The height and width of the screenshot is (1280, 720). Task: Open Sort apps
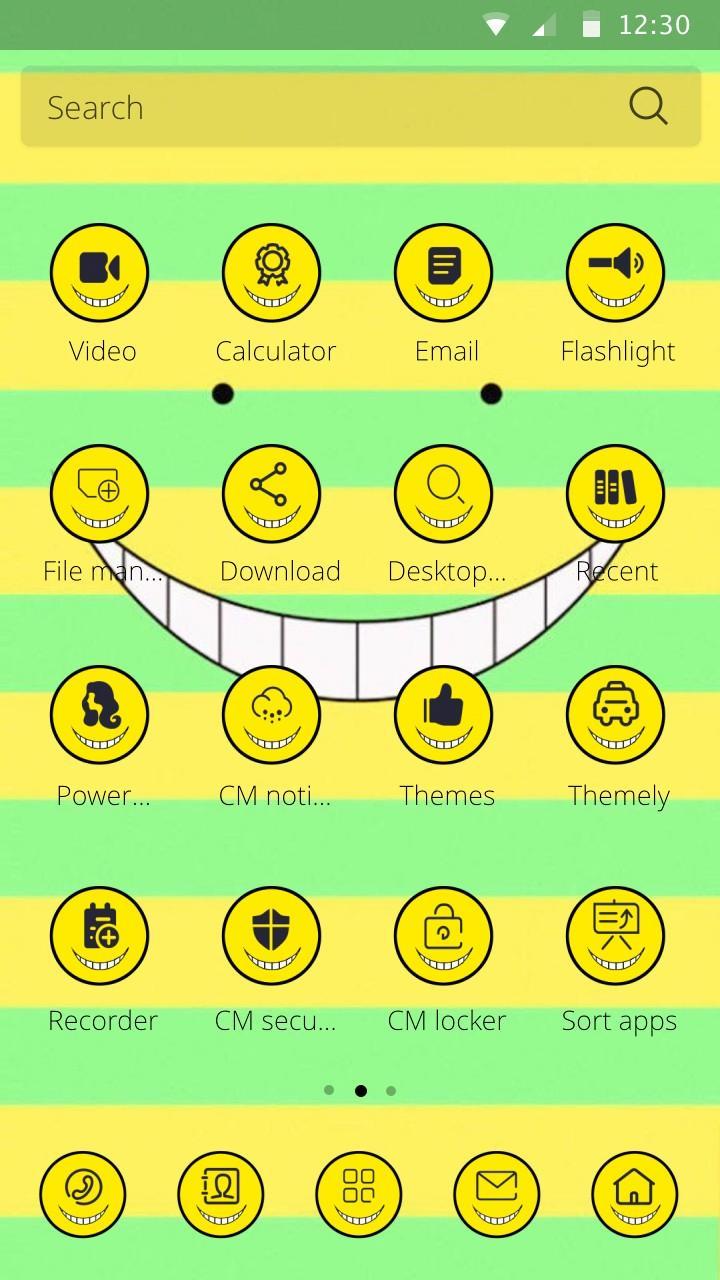[x=616, y=937]
